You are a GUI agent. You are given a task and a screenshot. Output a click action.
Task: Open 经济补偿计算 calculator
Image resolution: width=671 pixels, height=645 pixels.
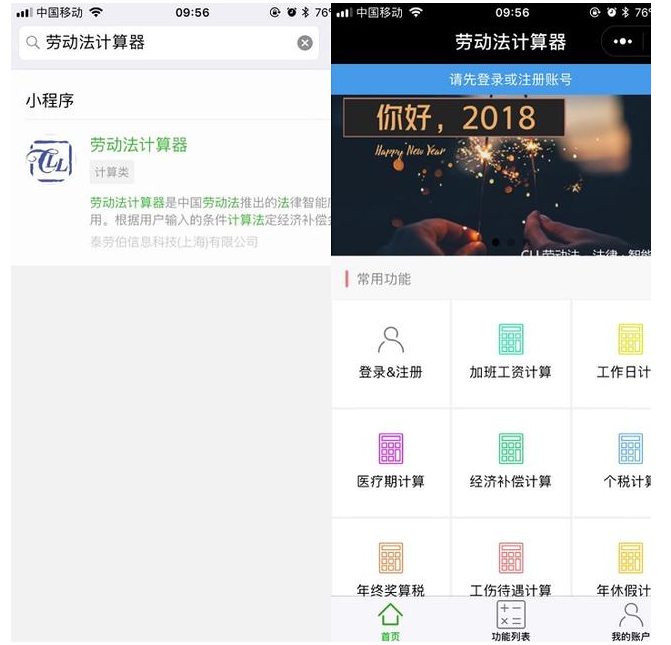[x=510, y=462]
